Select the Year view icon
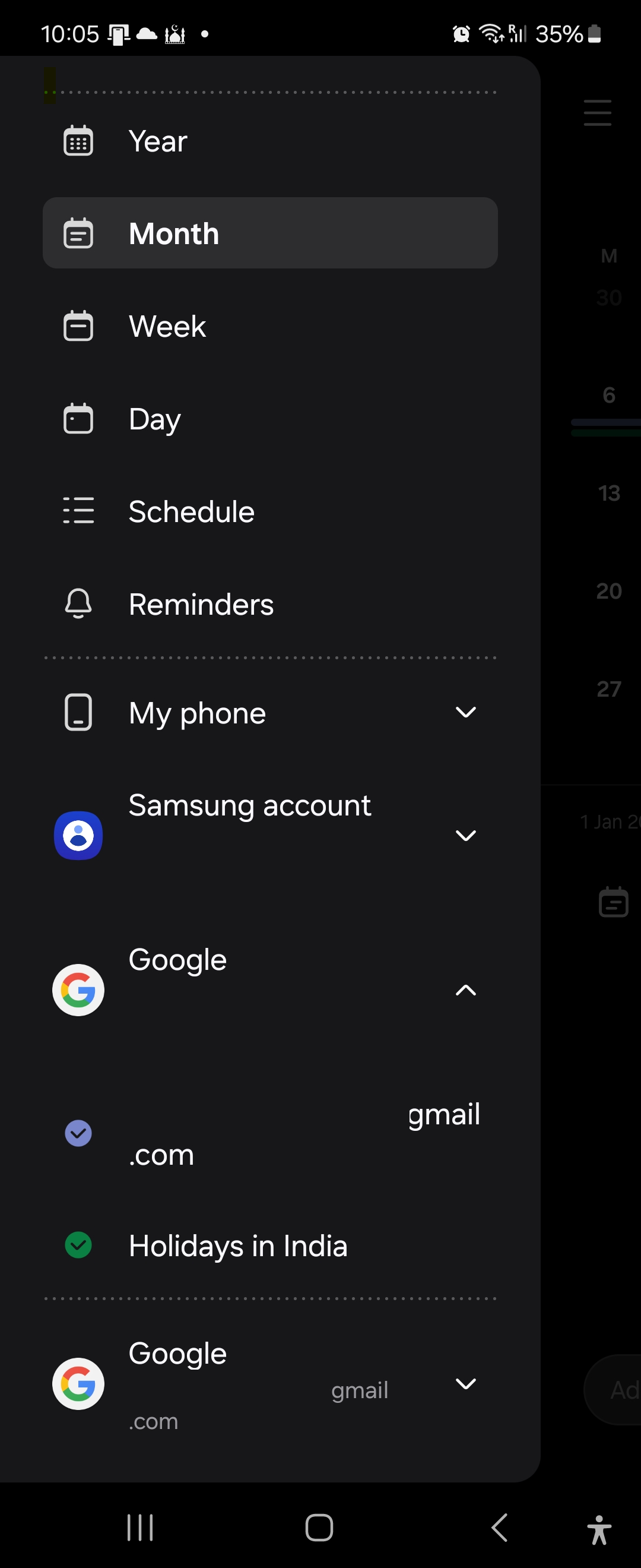 pyautogui.click(x=78, y=140)
